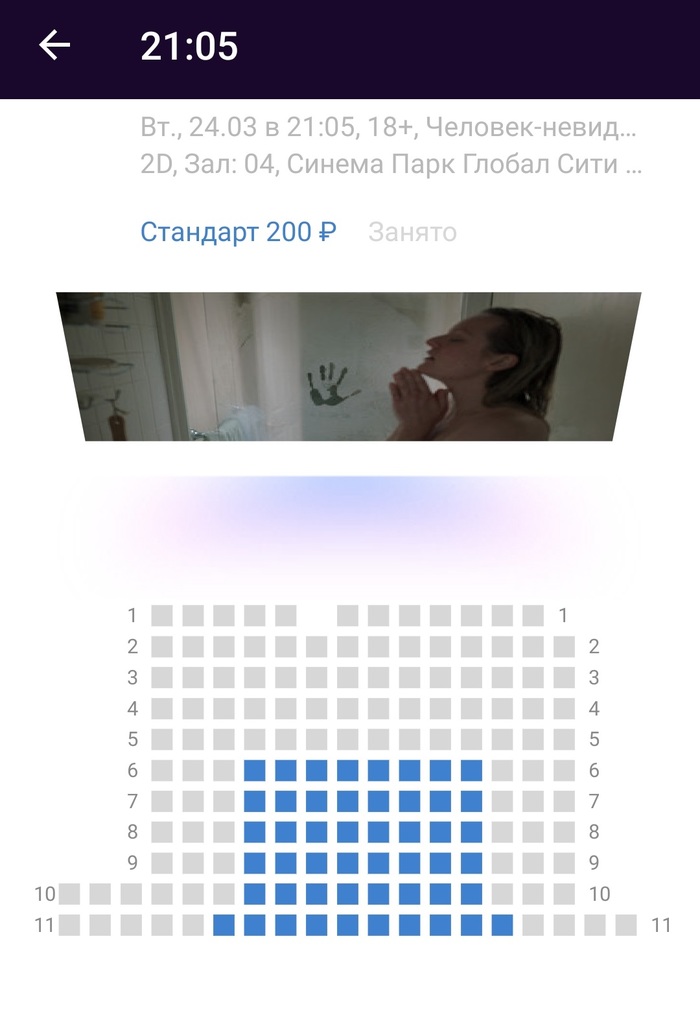Select the leftmost blue seat in row 11
This screenshot has height=1035, width=700.
click(x=224, y=925)
